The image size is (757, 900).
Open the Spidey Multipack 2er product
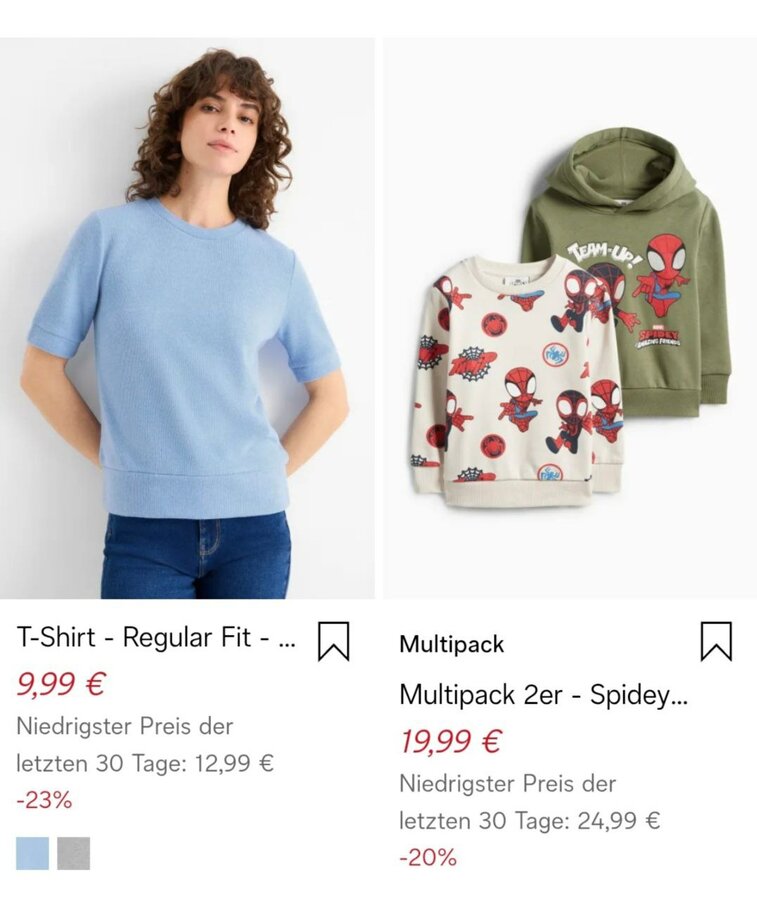[x=570, y=318]
